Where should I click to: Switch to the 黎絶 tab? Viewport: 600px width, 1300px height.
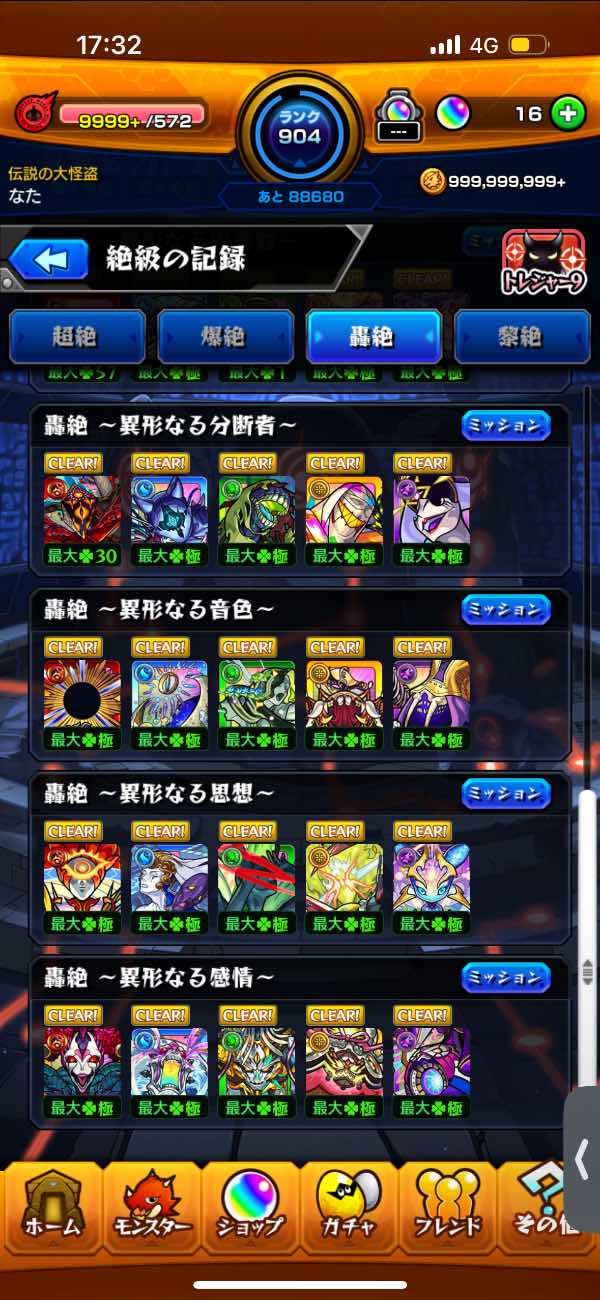tap(522, 337)
